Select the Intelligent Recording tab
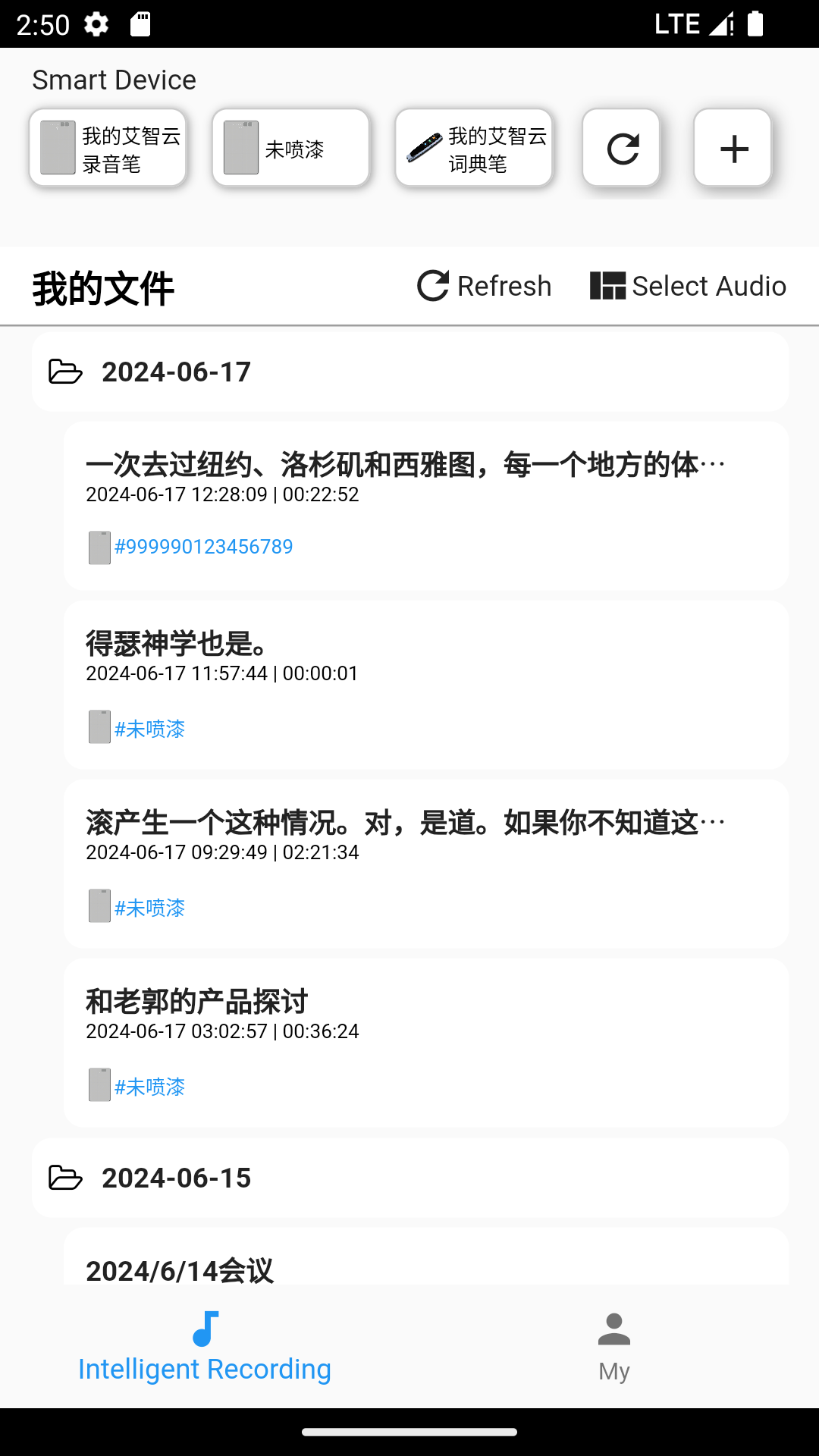 (204, 1369)
